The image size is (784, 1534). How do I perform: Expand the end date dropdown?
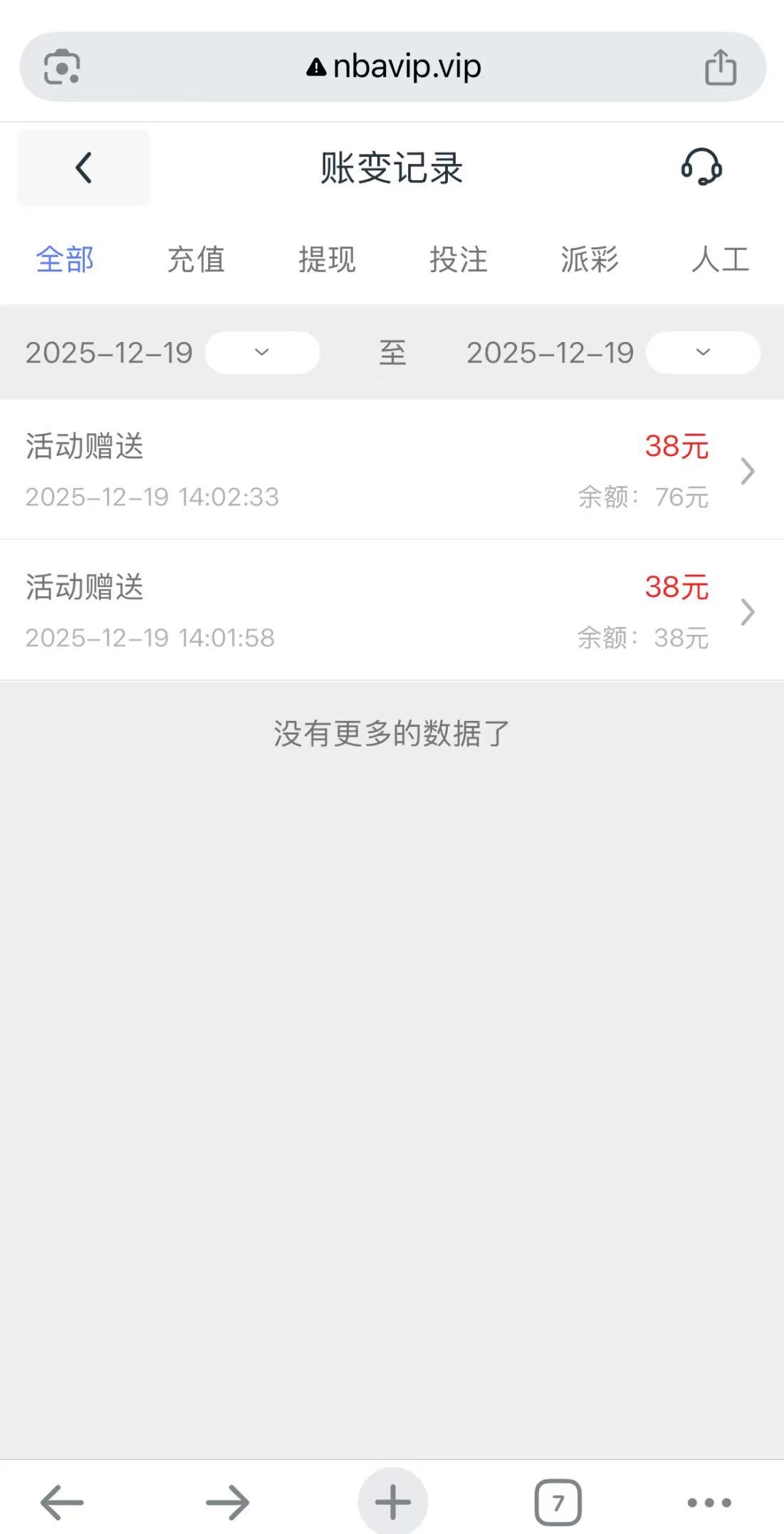point(703,352)
